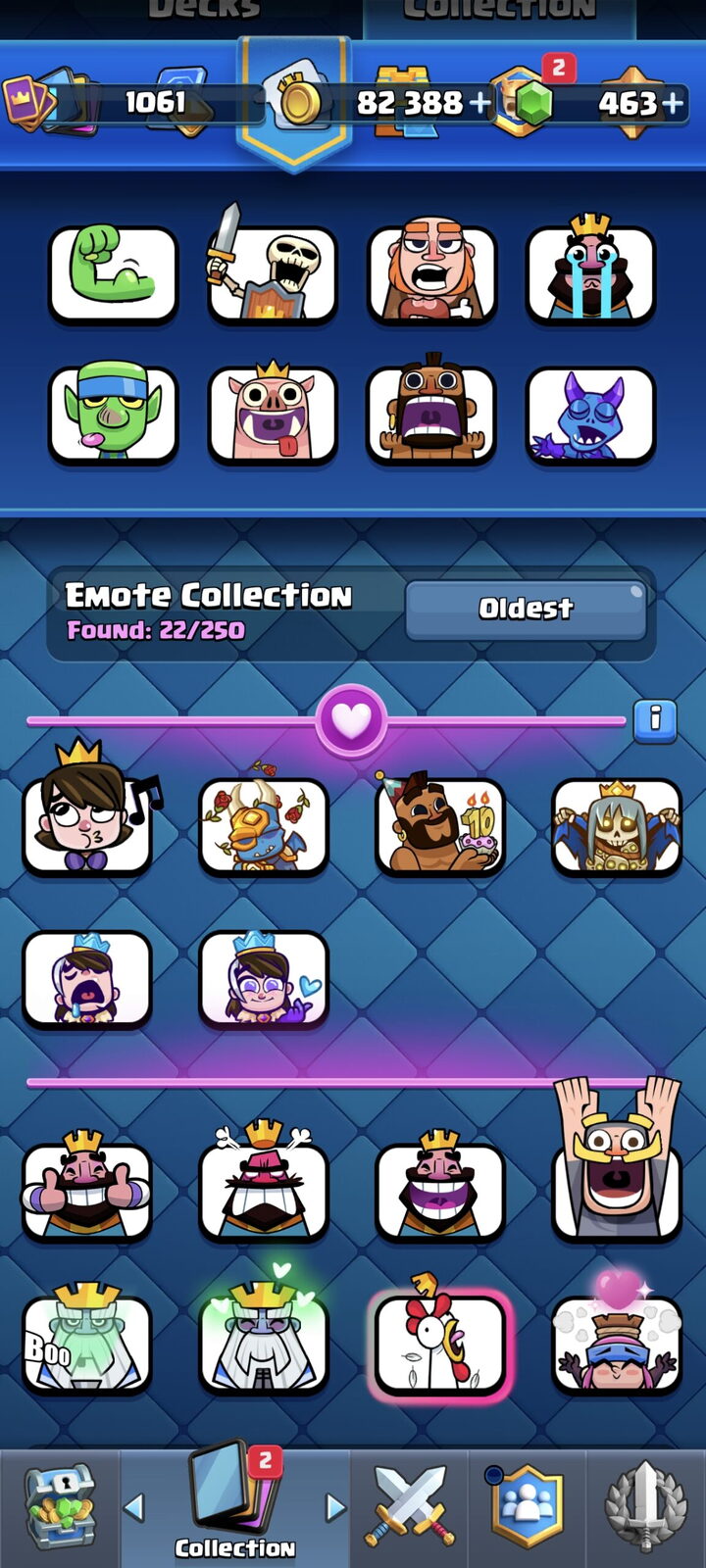Image resolution: width=706 pixels, height=1568 pixels.
Task: Choose the goblin with headband emote
Action: point(114,413)
